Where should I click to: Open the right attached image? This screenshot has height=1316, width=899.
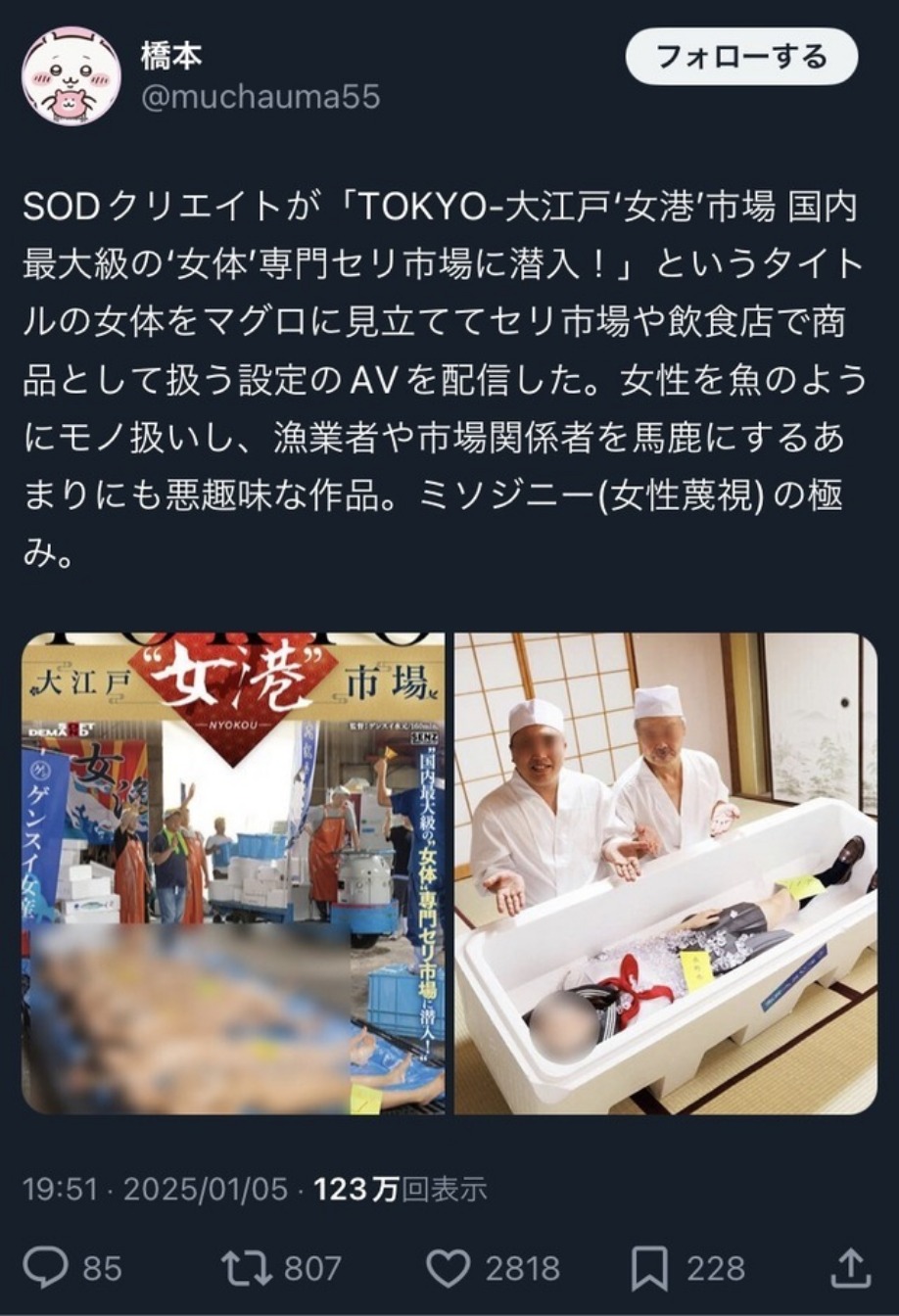point(665,872)
